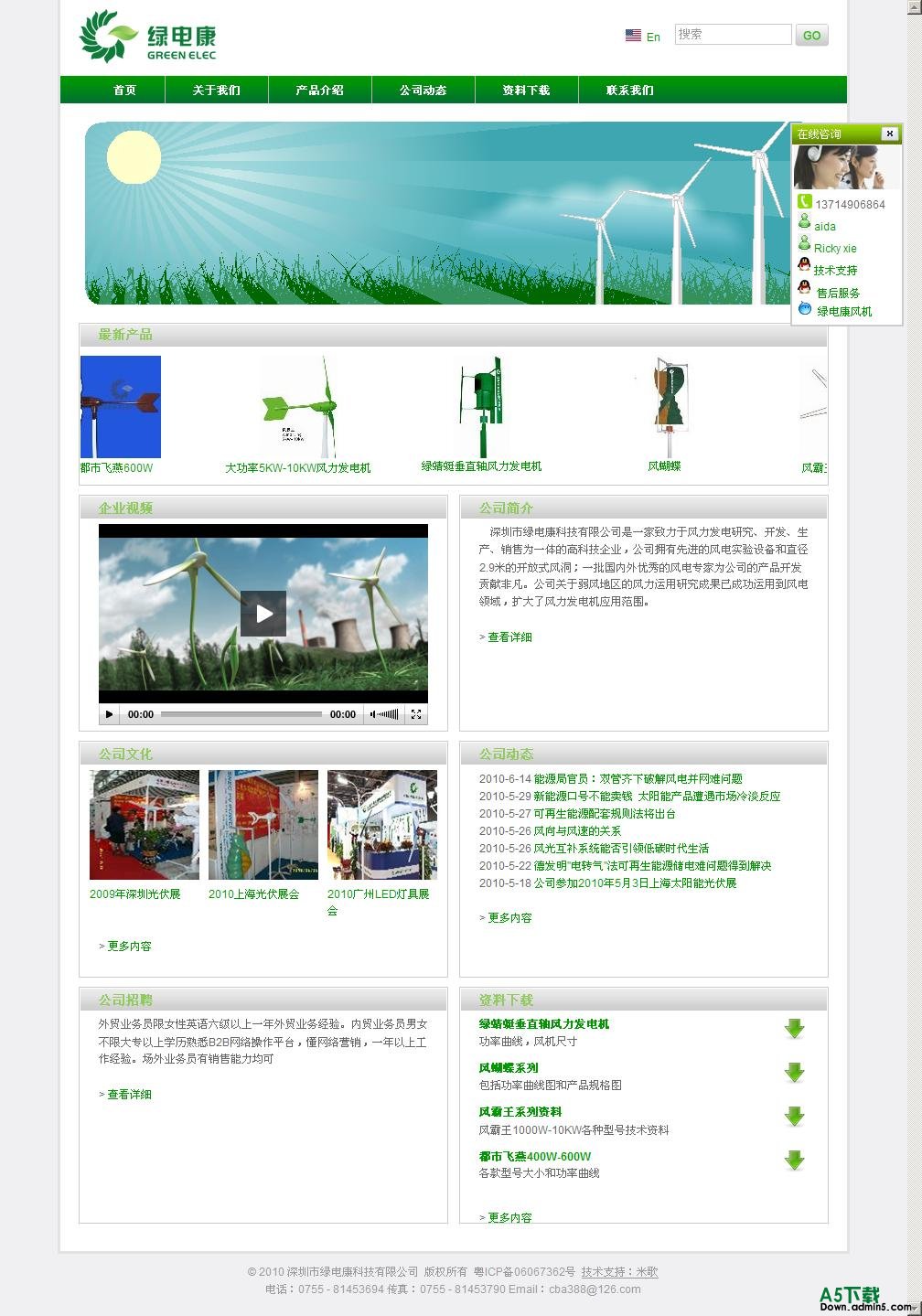
Task: Enter fullscreen on the video player
Action: point(416,714)
